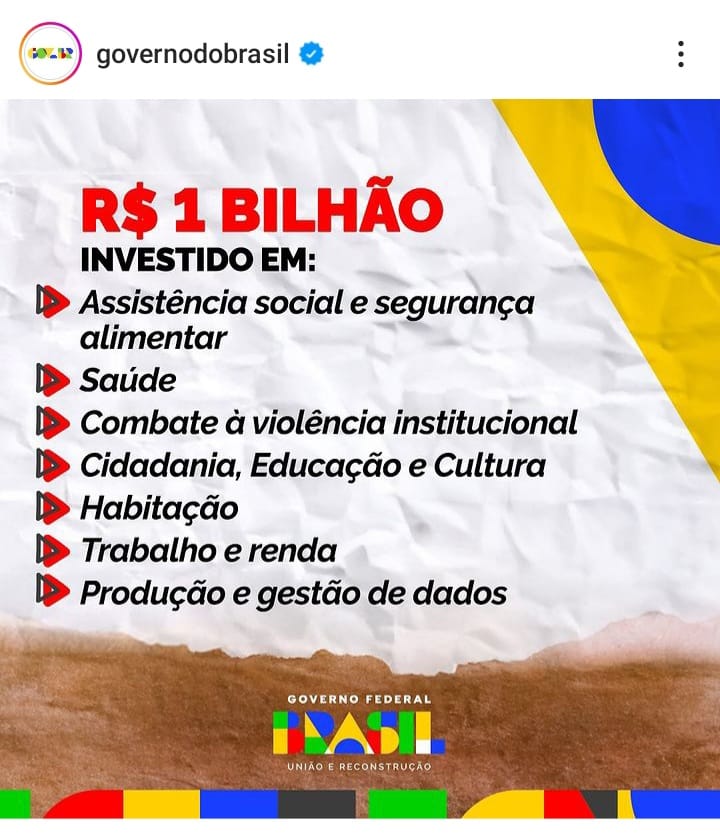The image size is (720, 837).
Task: Open the post's three-dot options menu
Action: pos(681,54)
